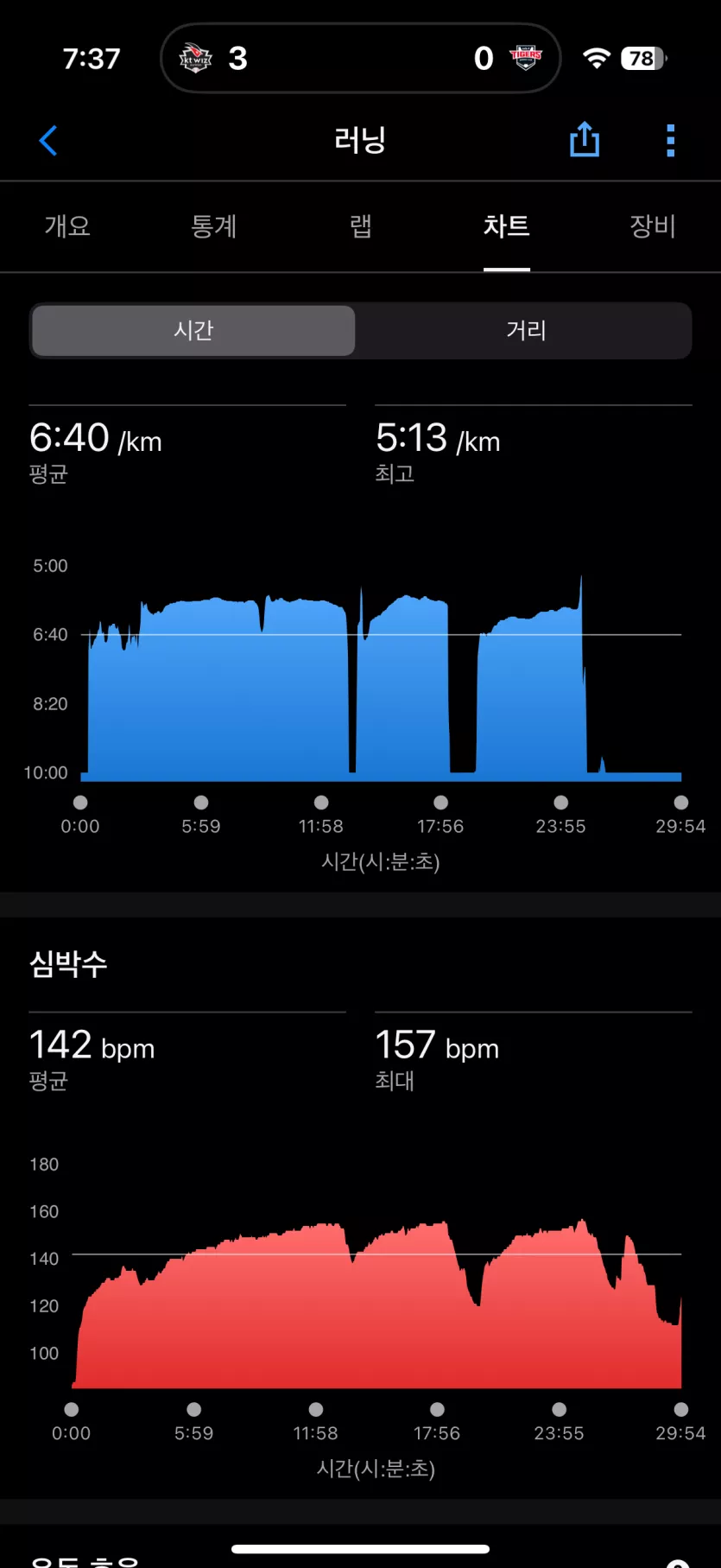This screenshot has width=721, height=1568.
Task: Select the 시간 segment
Action: 193,330
